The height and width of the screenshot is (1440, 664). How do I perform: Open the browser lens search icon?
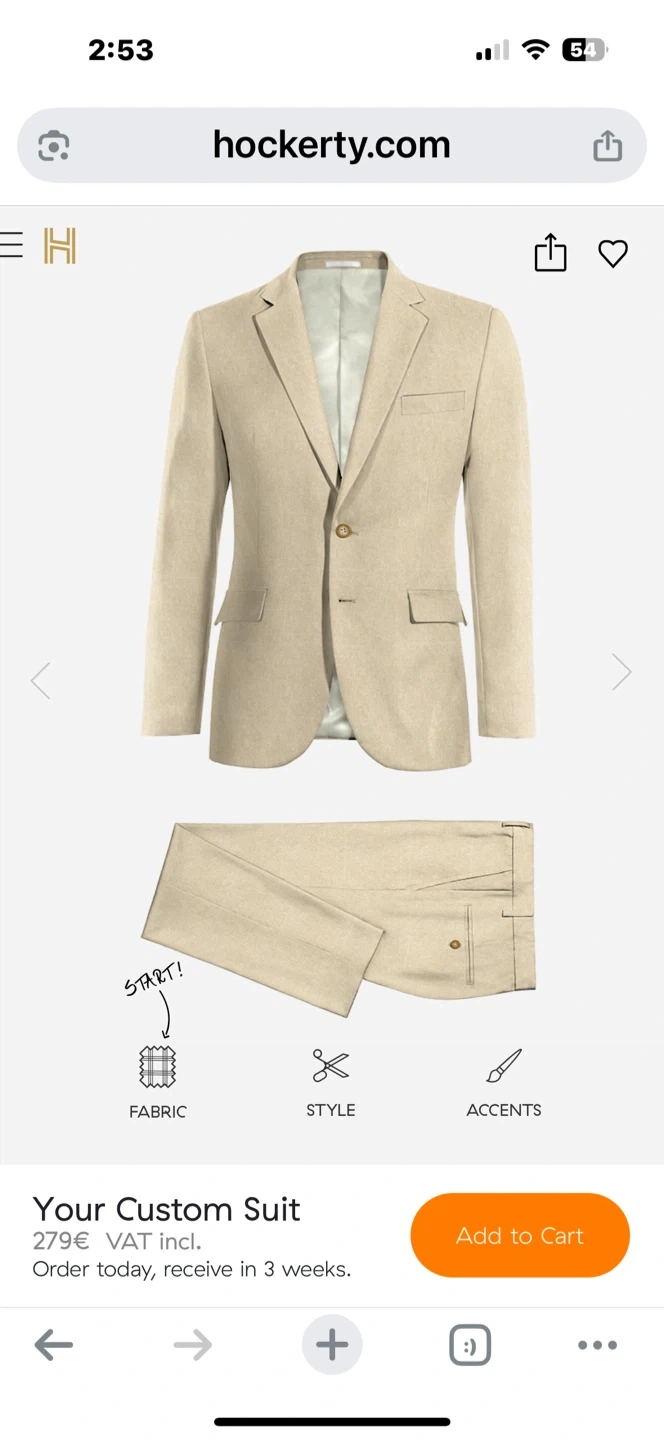[x=54, y=147]
